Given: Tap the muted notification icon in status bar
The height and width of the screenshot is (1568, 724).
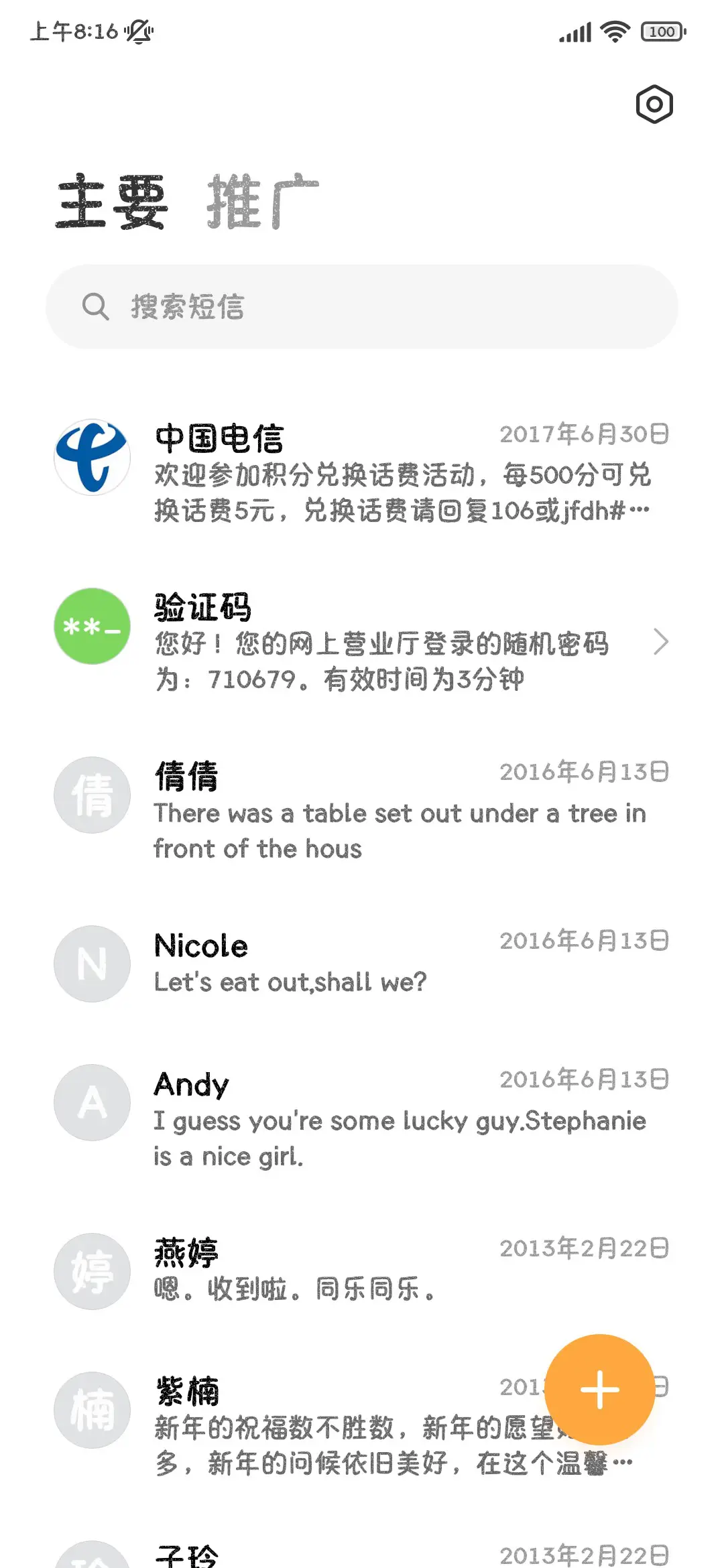Looking at the screenshot, I should click(x=139, y=30).
